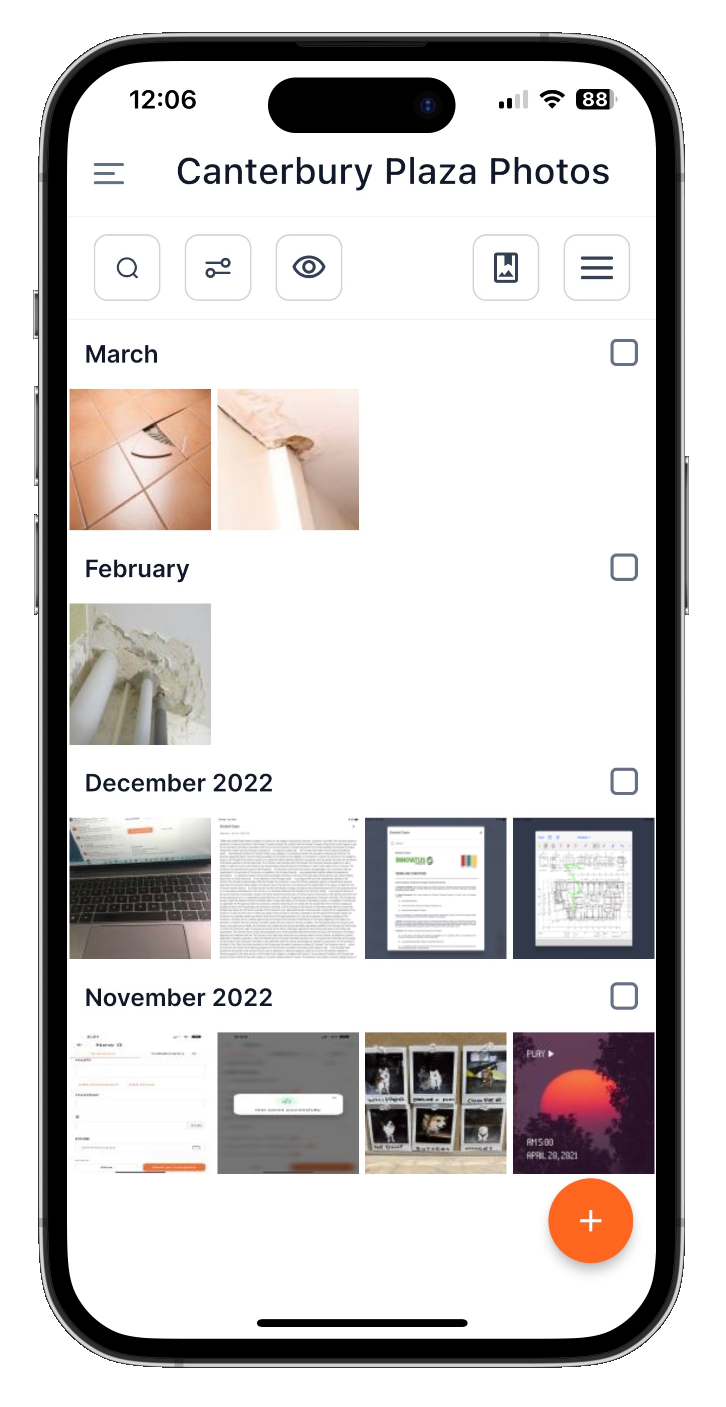Open the floor plan drawing photo

[584, 888]
